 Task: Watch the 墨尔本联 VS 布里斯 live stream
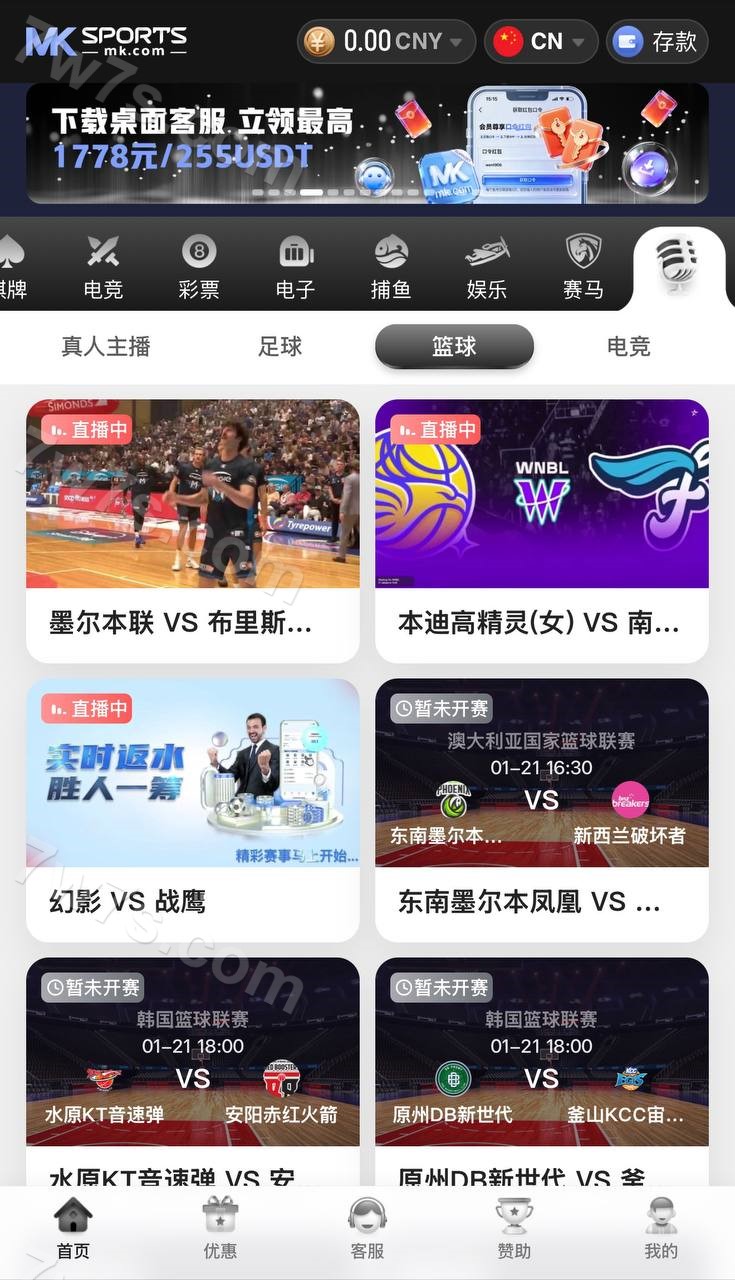coord(193,530)
